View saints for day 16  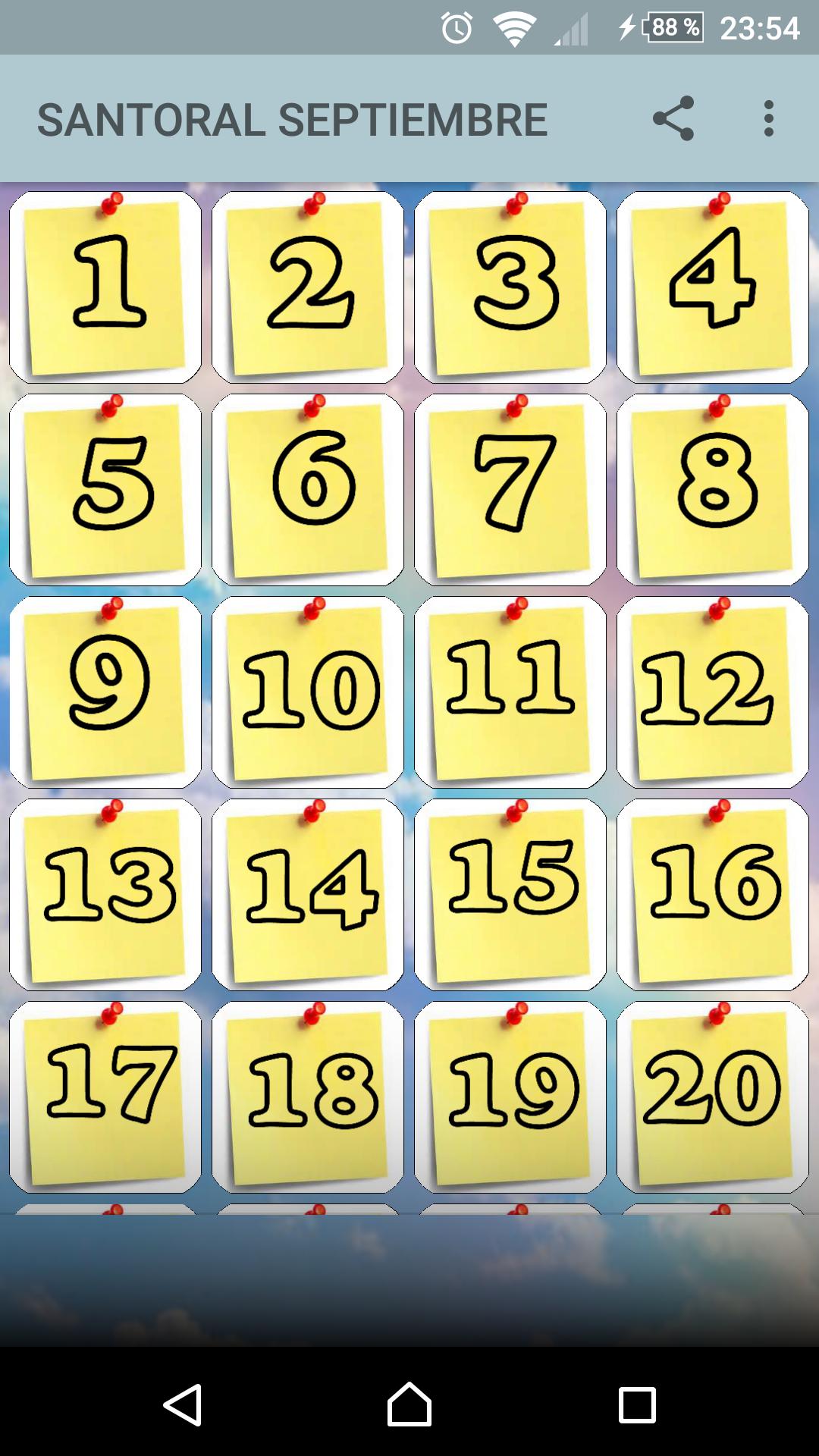coord(713,895)
